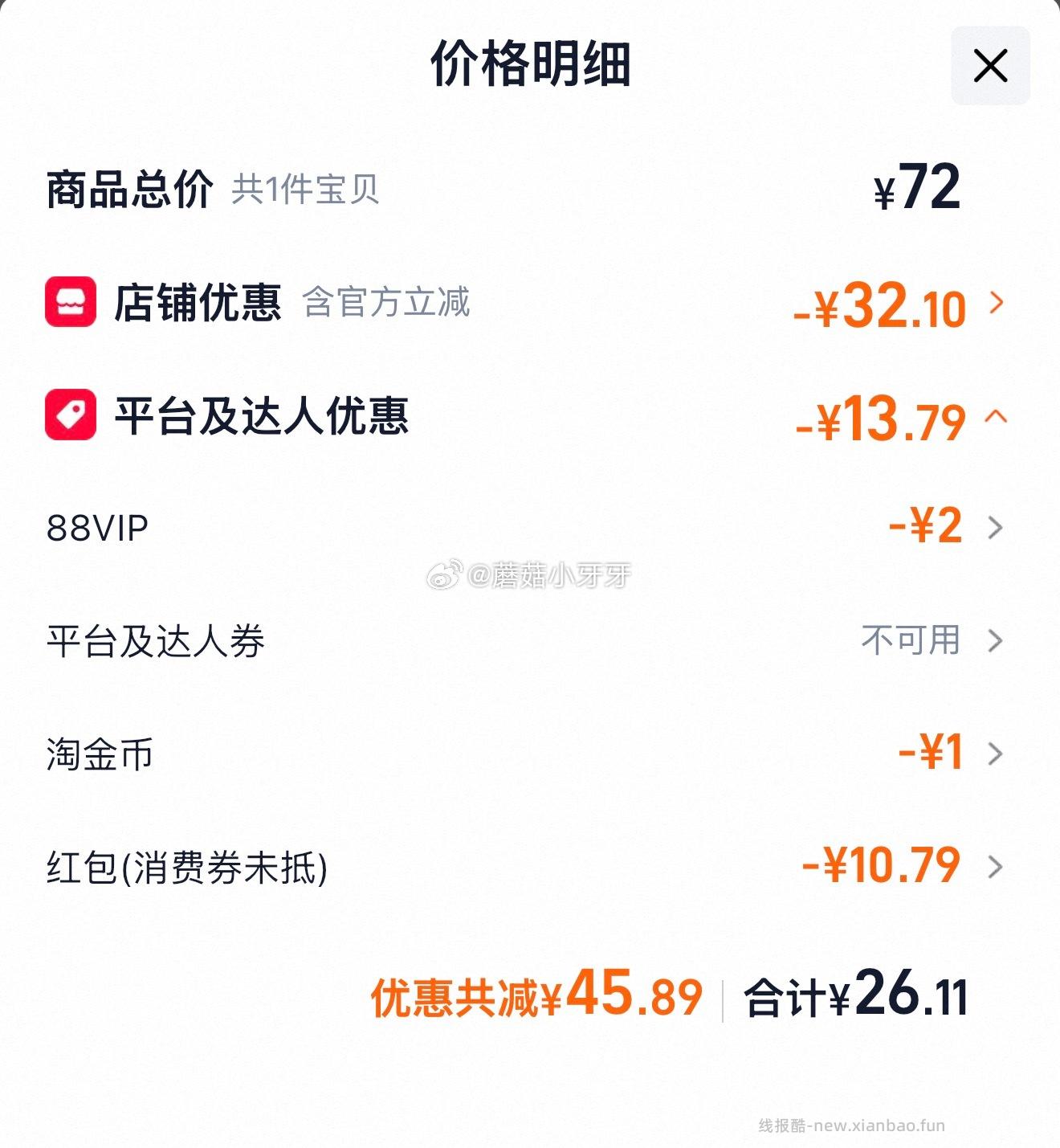This screenshot has height=1148, width=1060.
Task: Collapse the 平台及达人优惠 section
Action: click(997, 417)
